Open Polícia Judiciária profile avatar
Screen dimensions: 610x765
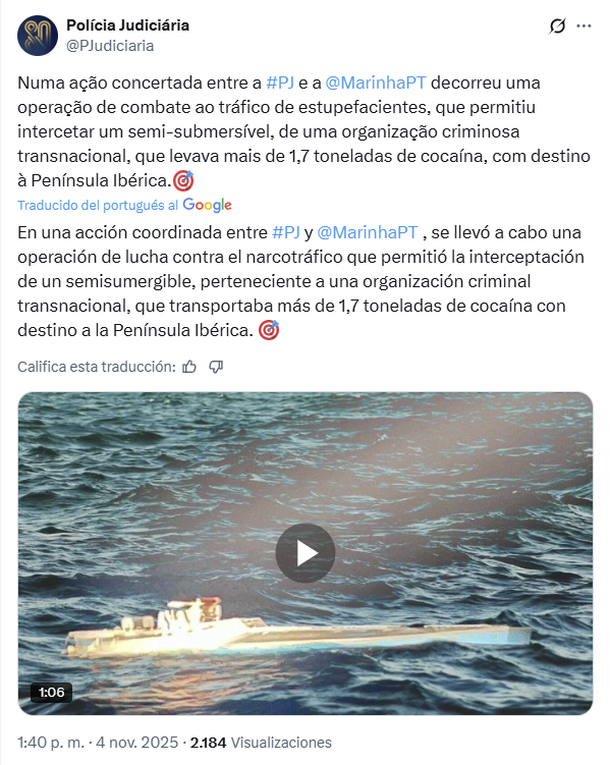coord(37,35)
